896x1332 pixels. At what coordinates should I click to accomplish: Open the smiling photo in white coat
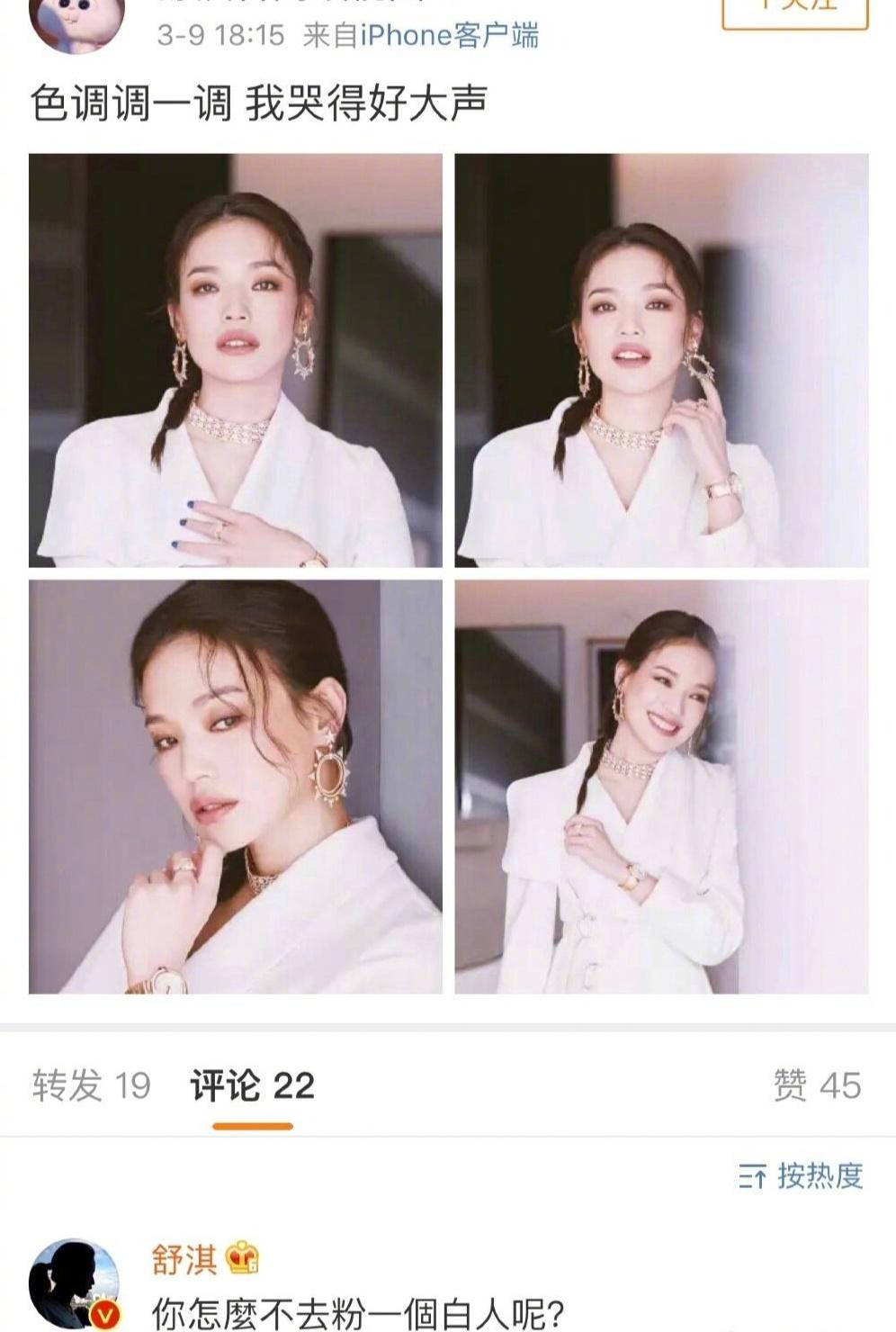click(661, 787)
